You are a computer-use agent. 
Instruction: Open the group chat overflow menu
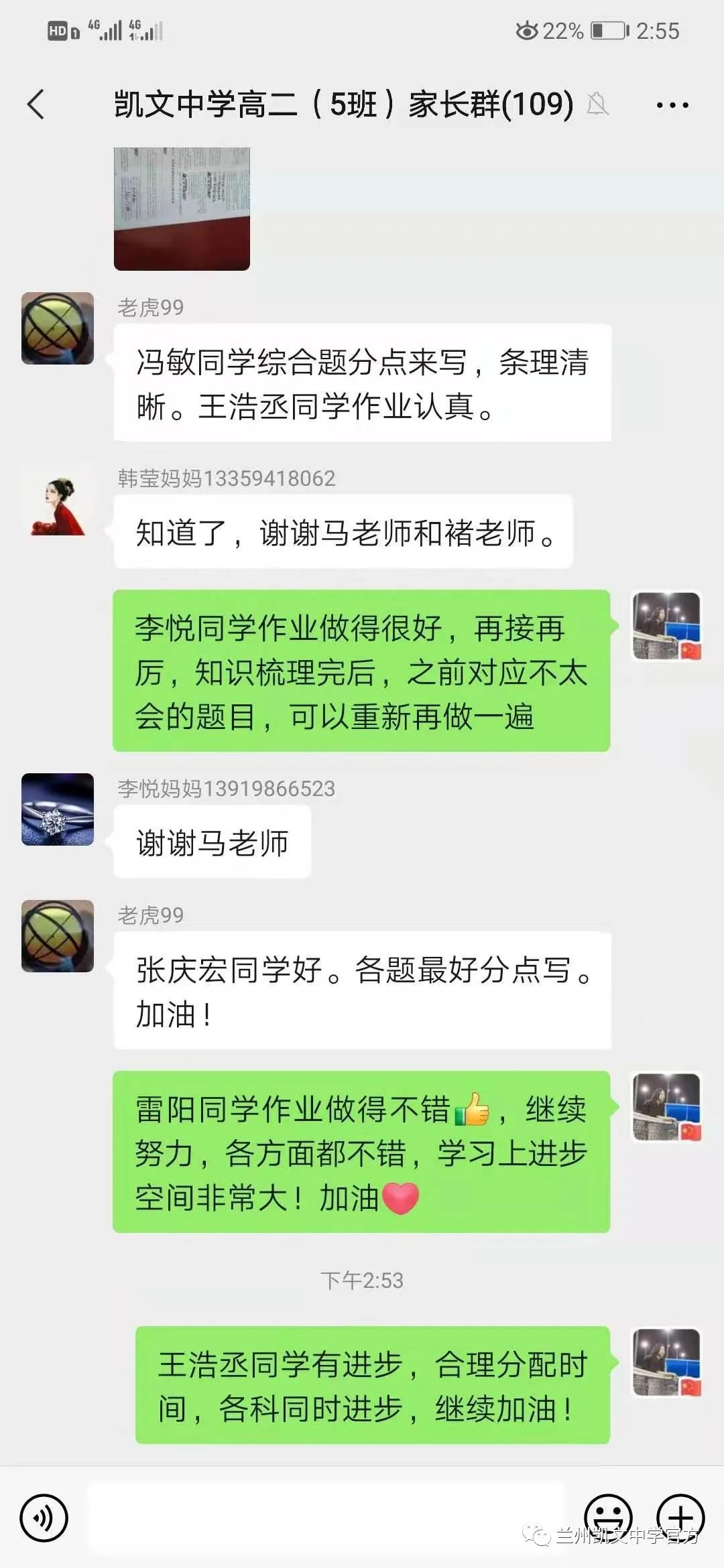pos(672,105)
